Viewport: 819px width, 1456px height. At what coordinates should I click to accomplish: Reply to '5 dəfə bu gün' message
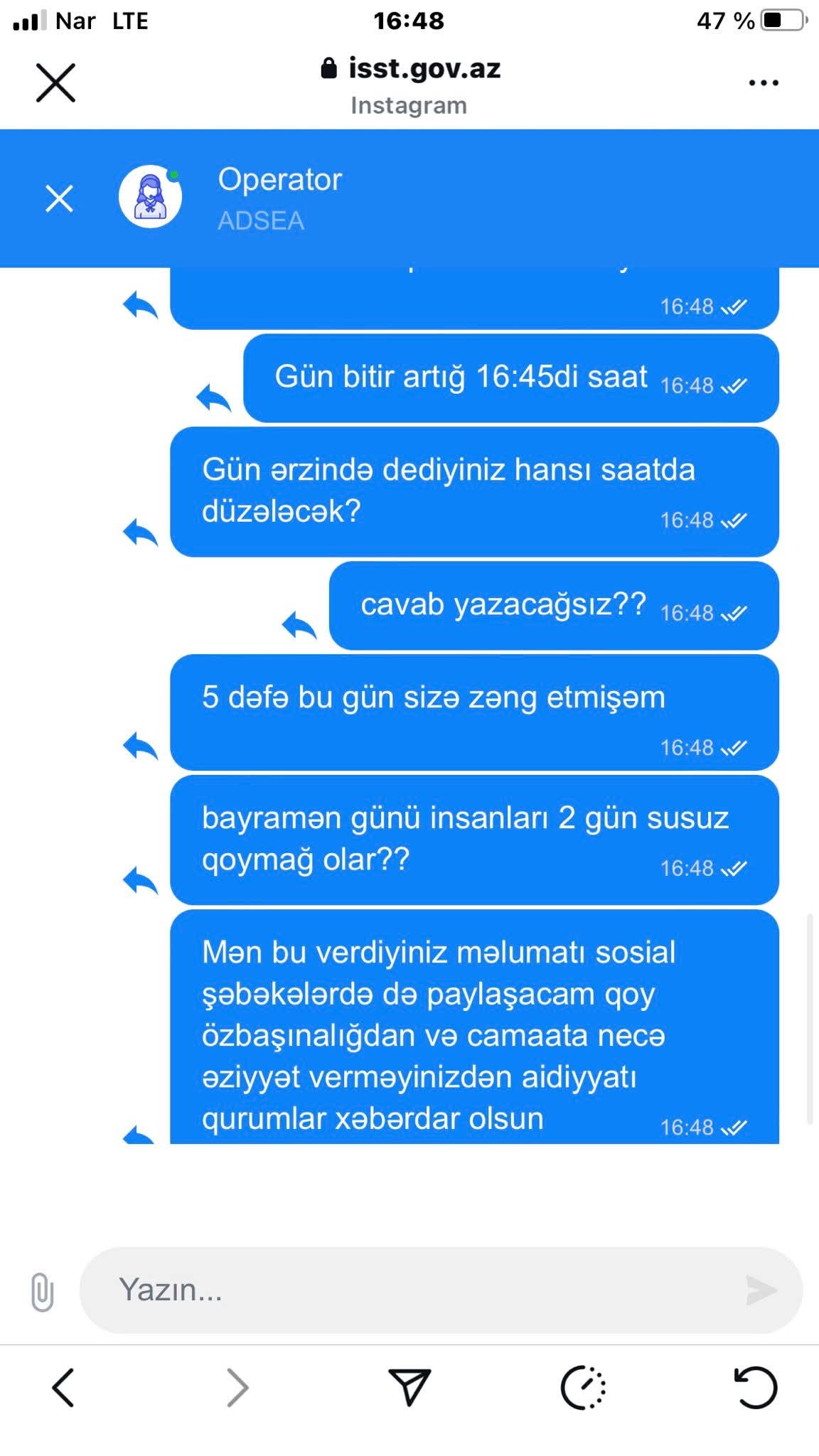(141, 746)
